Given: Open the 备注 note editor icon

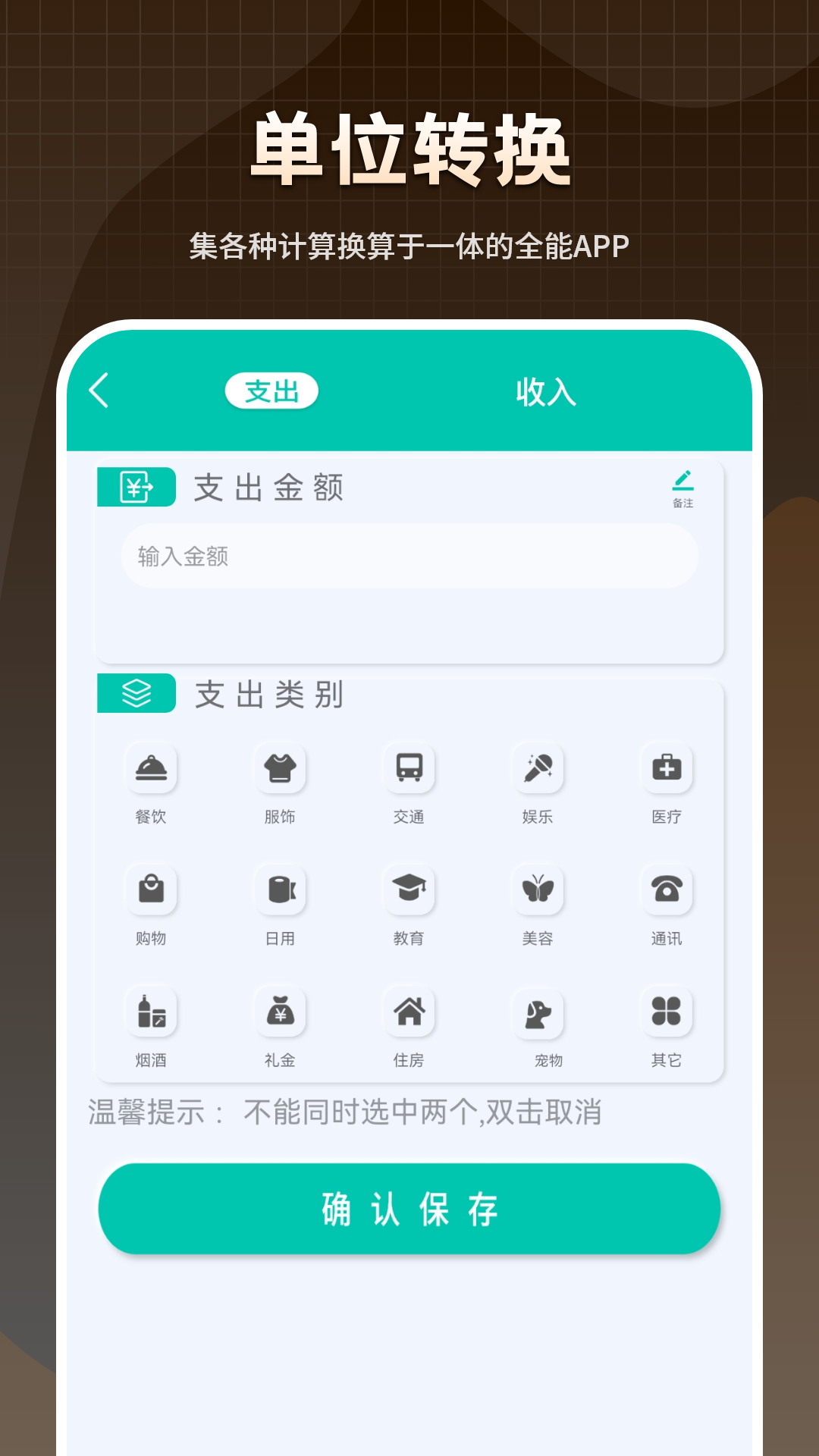Looking at the screenshot, I should [x=683, y=484].
